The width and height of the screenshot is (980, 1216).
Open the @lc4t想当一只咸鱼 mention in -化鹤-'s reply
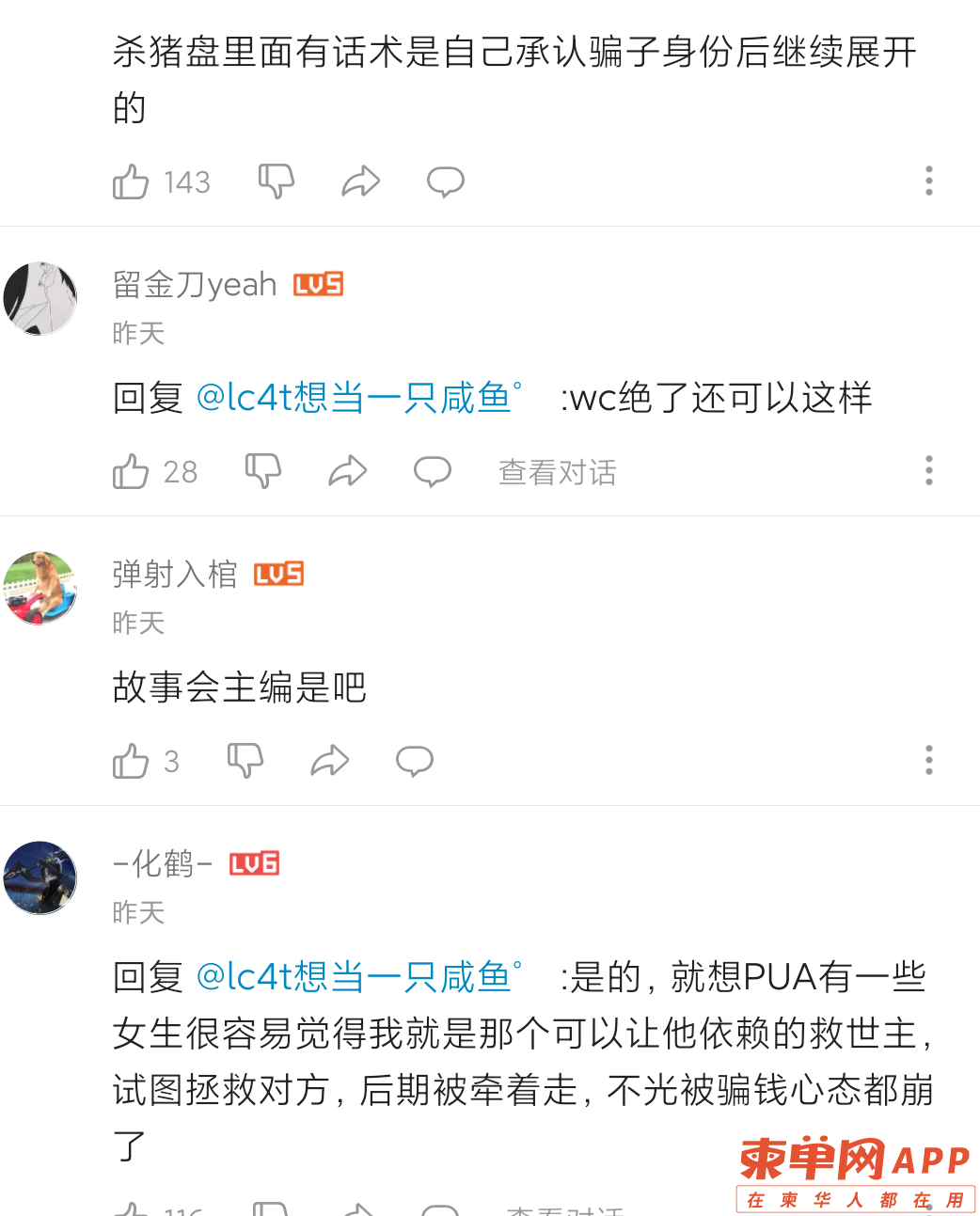359,977
